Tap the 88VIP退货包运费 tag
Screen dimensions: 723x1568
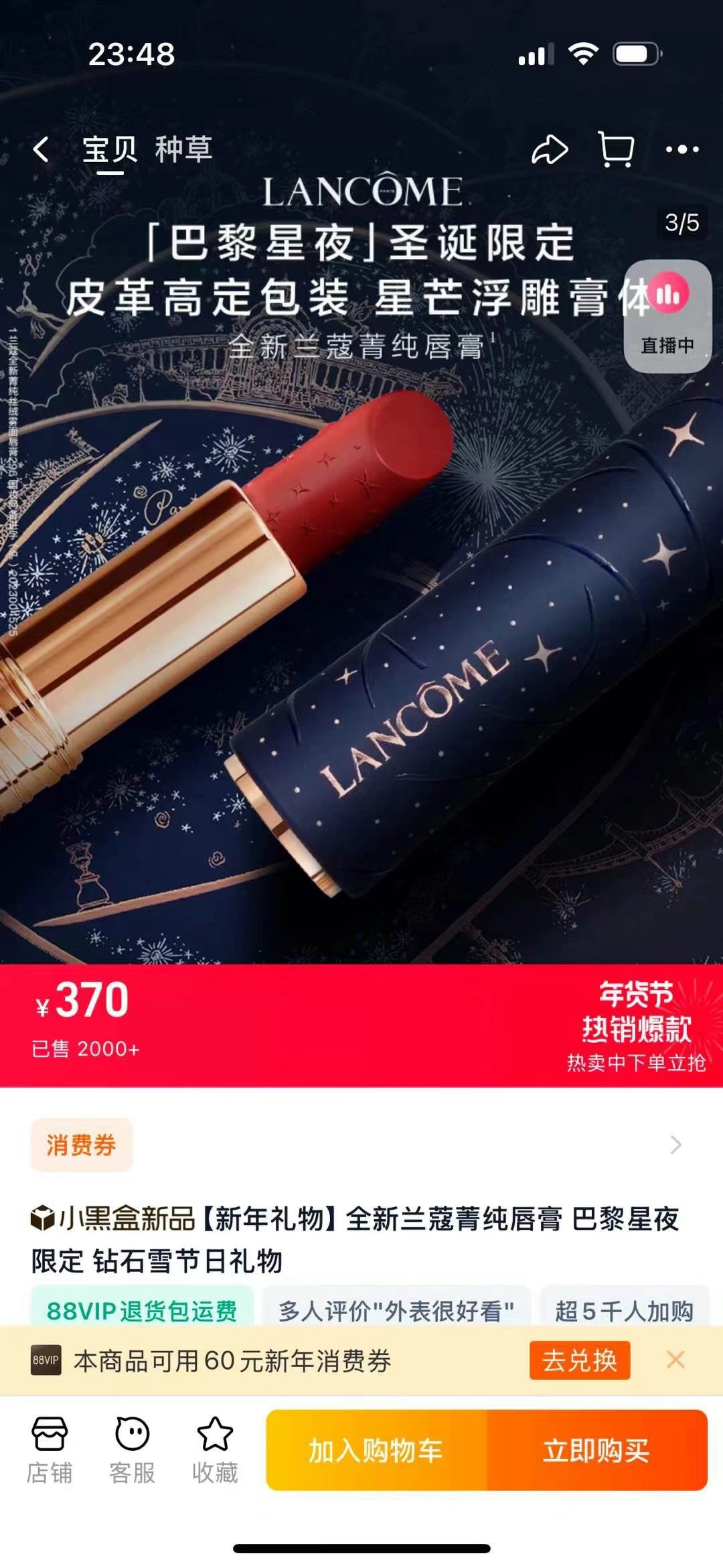141,1310
